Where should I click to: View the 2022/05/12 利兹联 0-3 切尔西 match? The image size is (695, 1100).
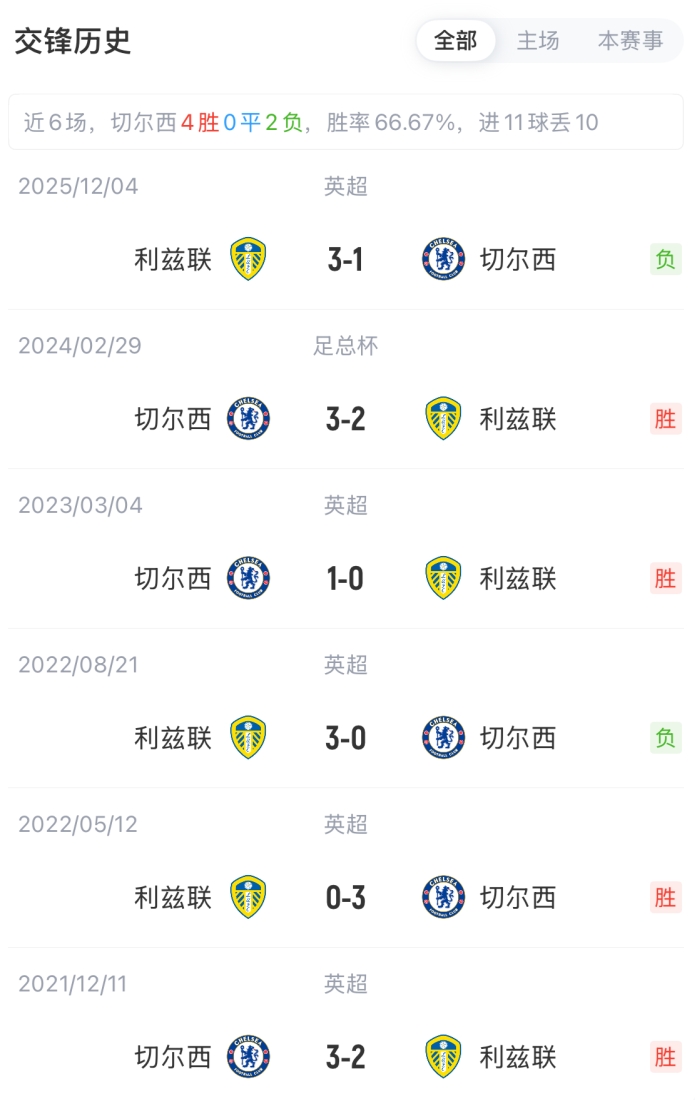tap(346, 897)
